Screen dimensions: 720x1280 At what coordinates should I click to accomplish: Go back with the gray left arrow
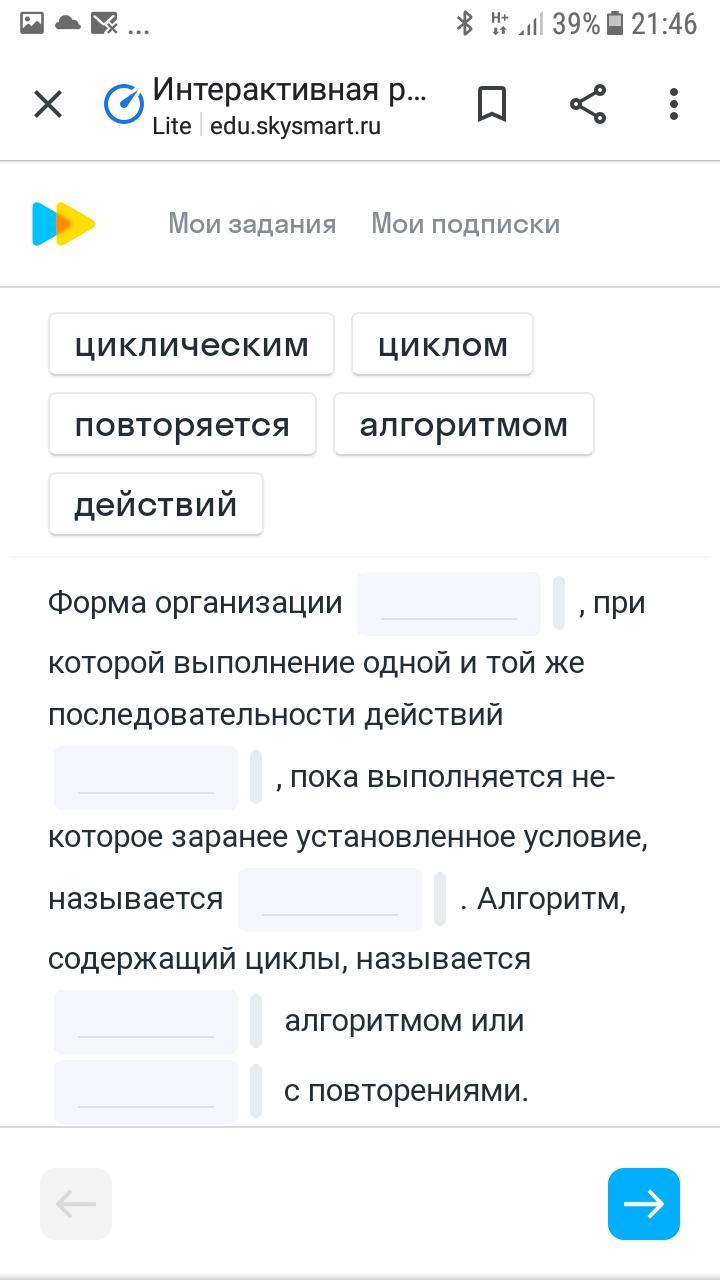coord(76,1204)
